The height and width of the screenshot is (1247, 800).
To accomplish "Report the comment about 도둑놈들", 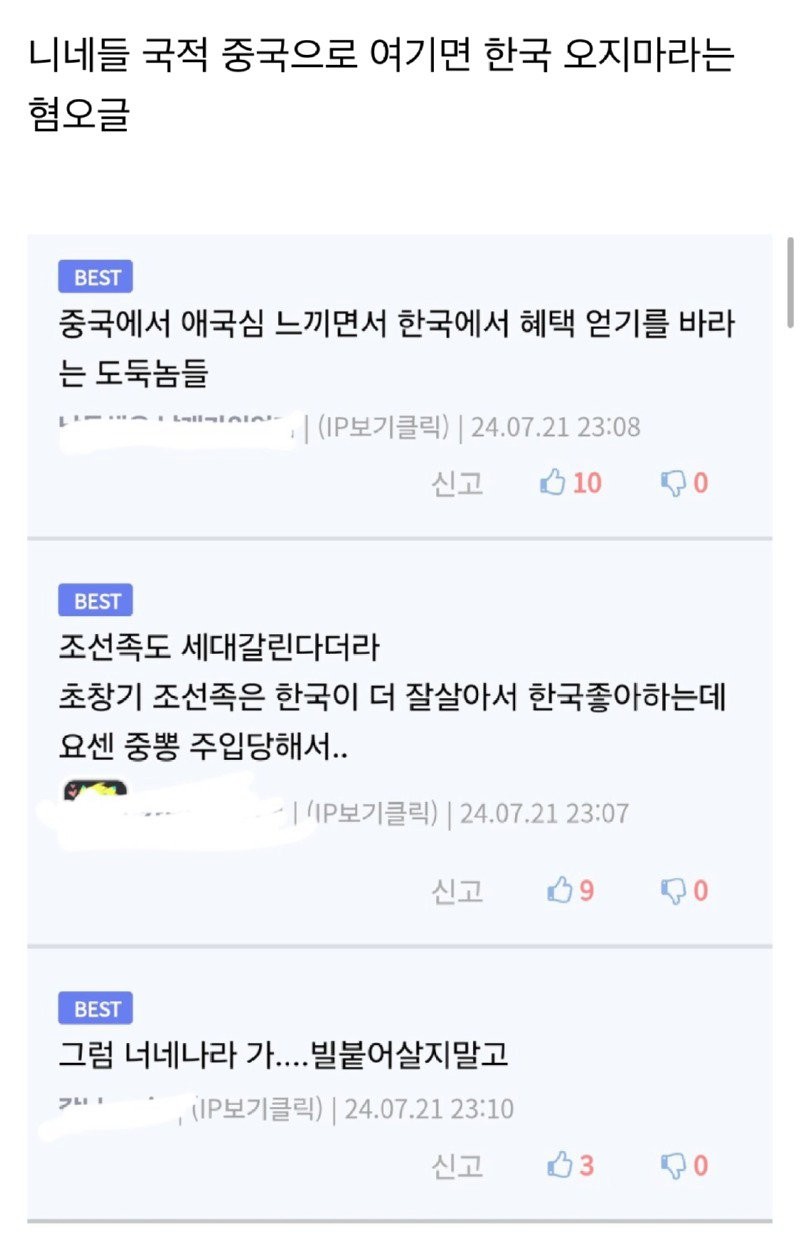I will coord(457,483).
